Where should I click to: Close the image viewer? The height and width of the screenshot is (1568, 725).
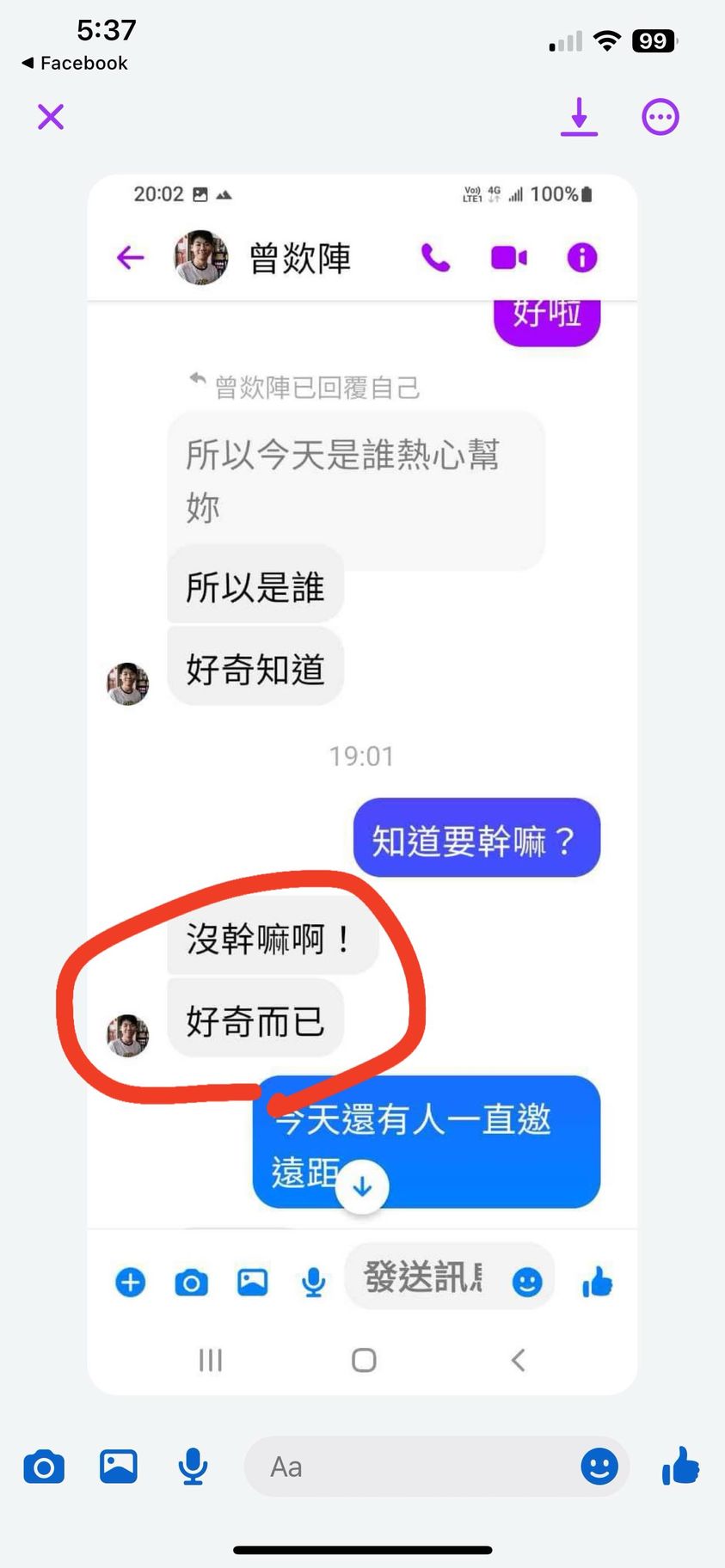click(x=51, y=117)
